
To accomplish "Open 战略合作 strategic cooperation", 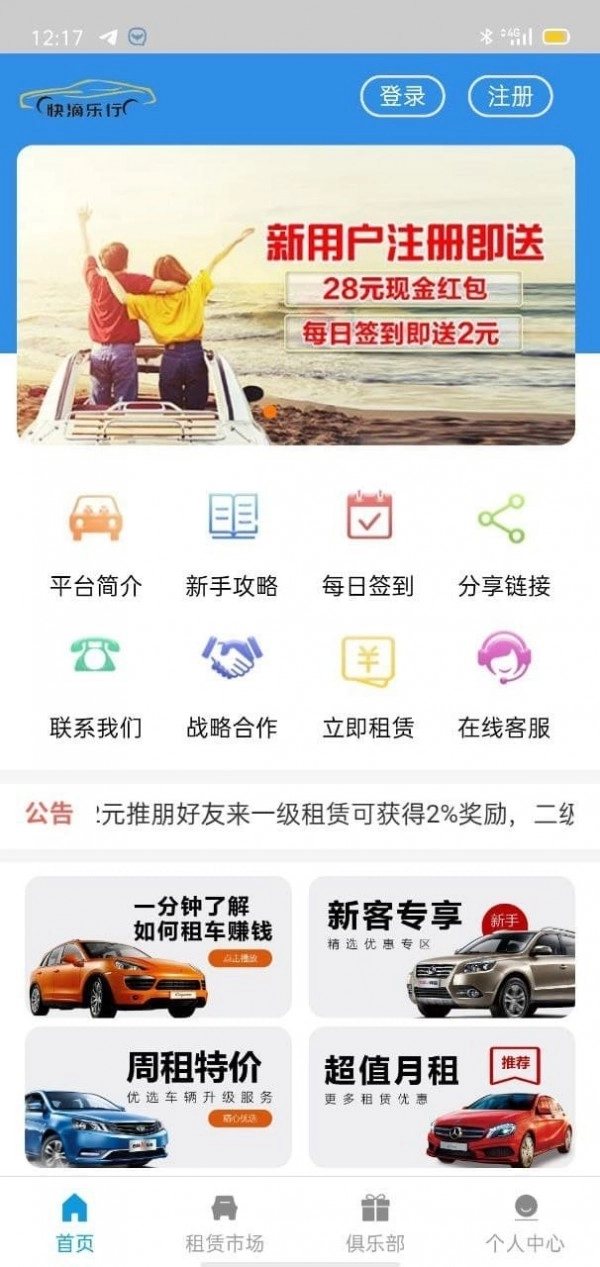I will click(x=232, y=686).
